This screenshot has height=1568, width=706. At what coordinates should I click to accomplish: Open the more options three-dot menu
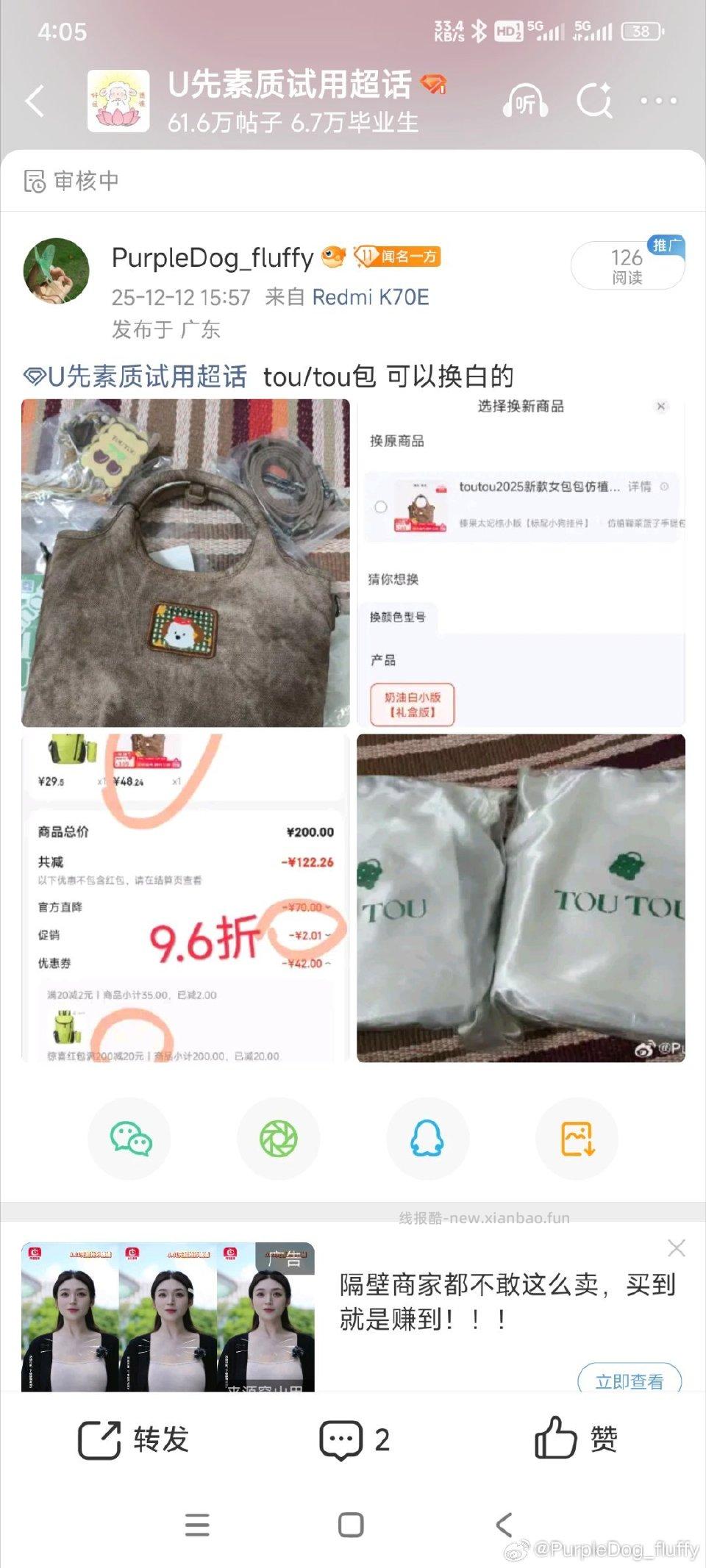[660, 102]
